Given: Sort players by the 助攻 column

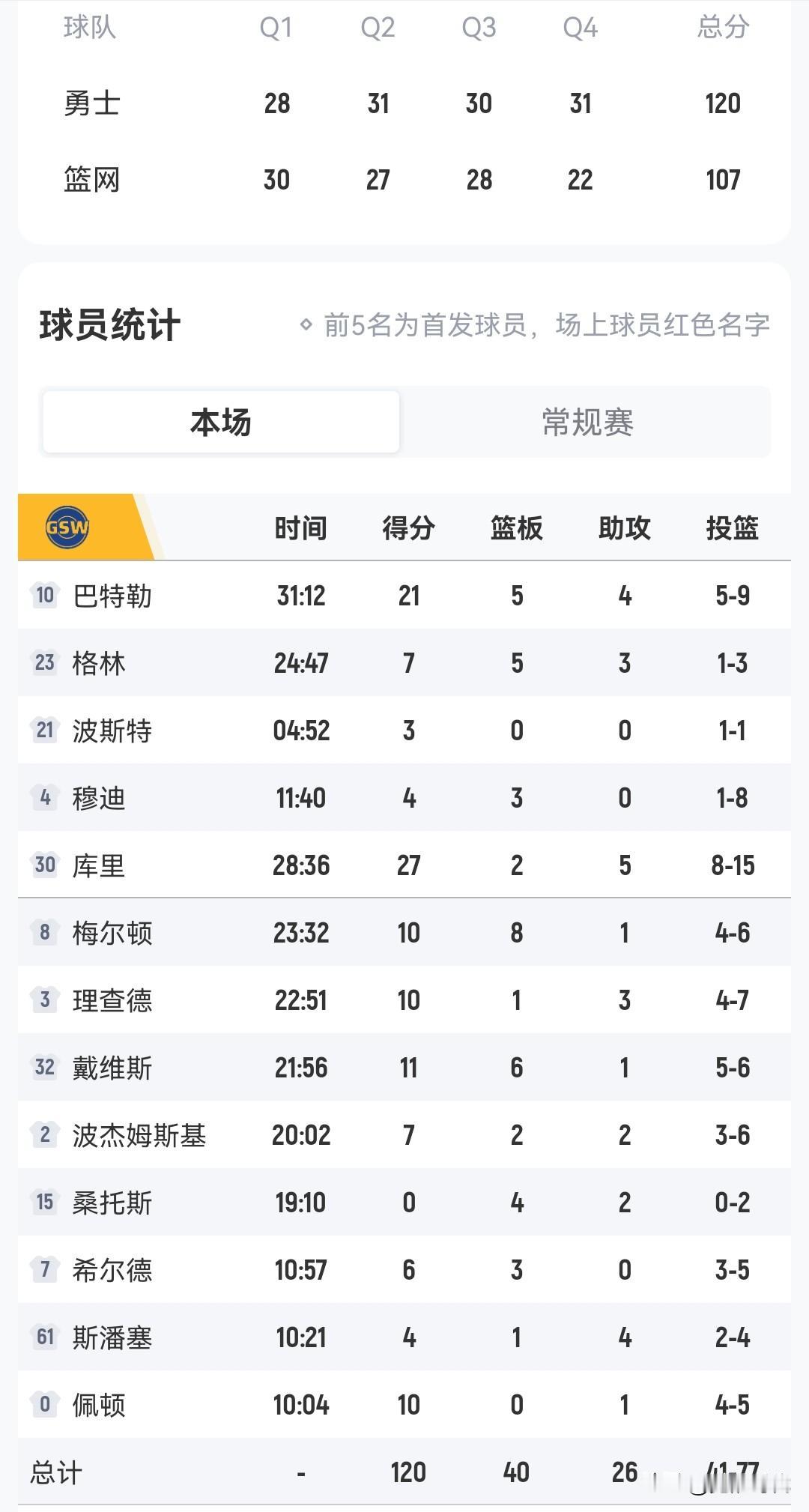Looking at the screenshot, I should [x=624, y=527].
